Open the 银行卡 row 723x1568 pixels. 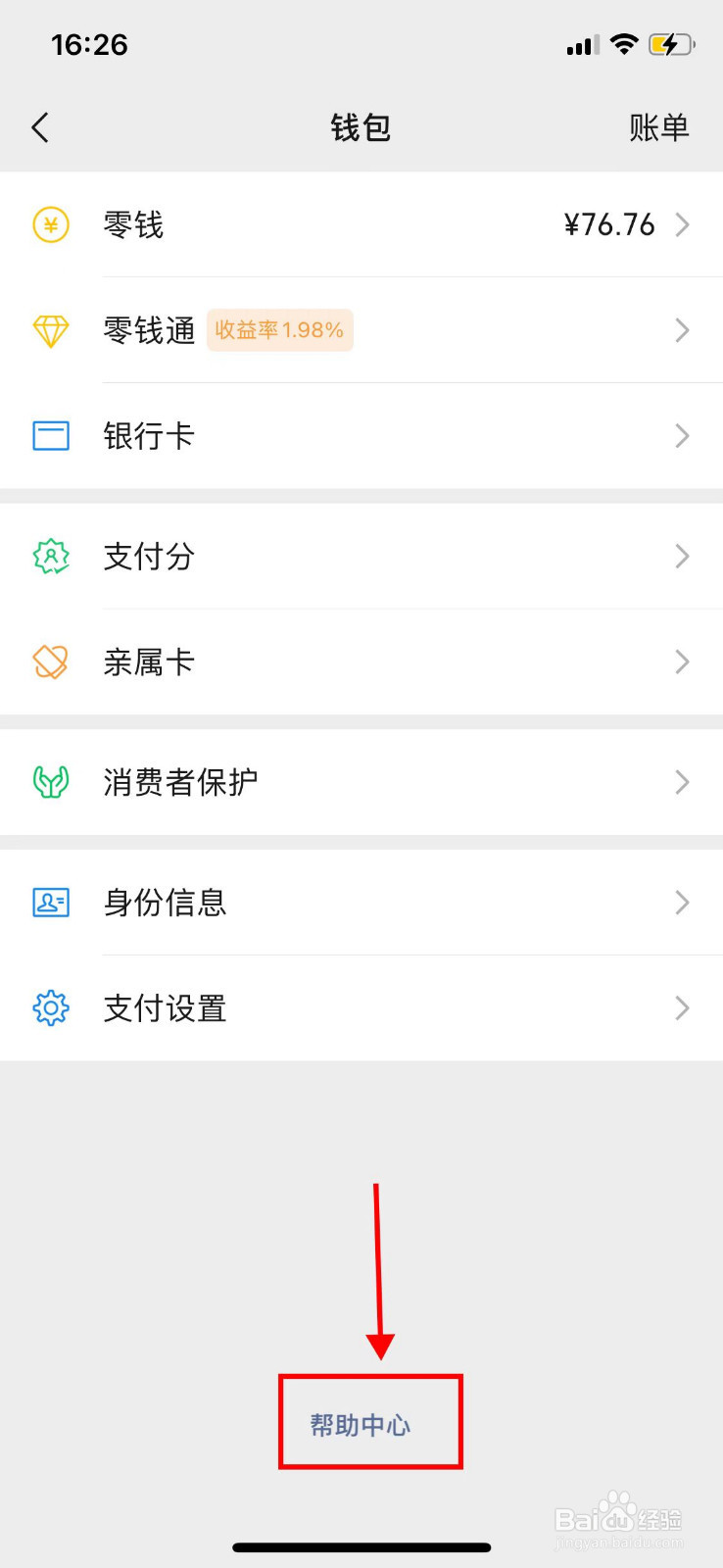pos(361,436)
